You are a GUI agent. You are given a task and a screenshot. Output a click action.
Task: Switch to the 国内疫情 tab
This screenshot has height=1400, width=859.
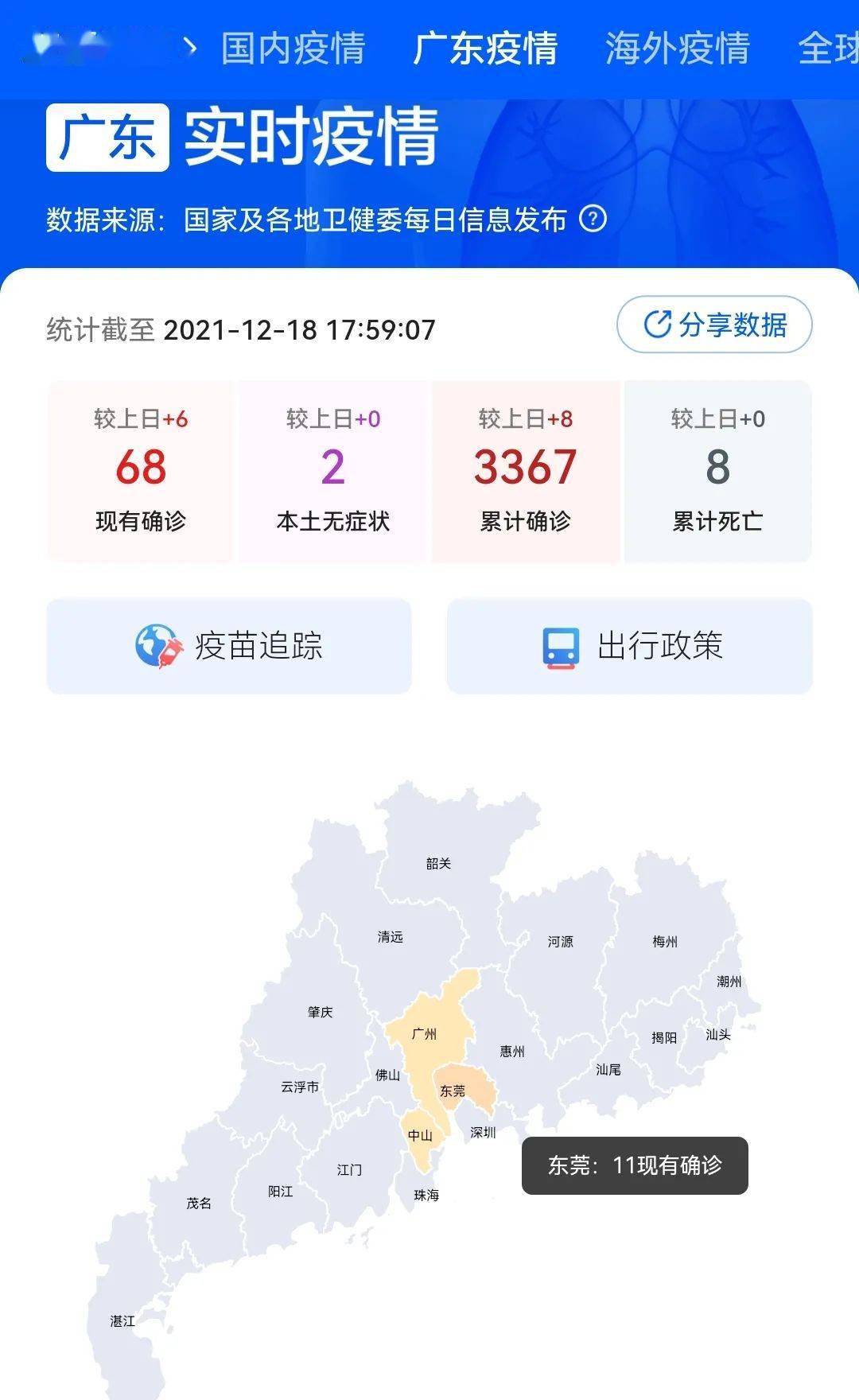click(293, 49)
